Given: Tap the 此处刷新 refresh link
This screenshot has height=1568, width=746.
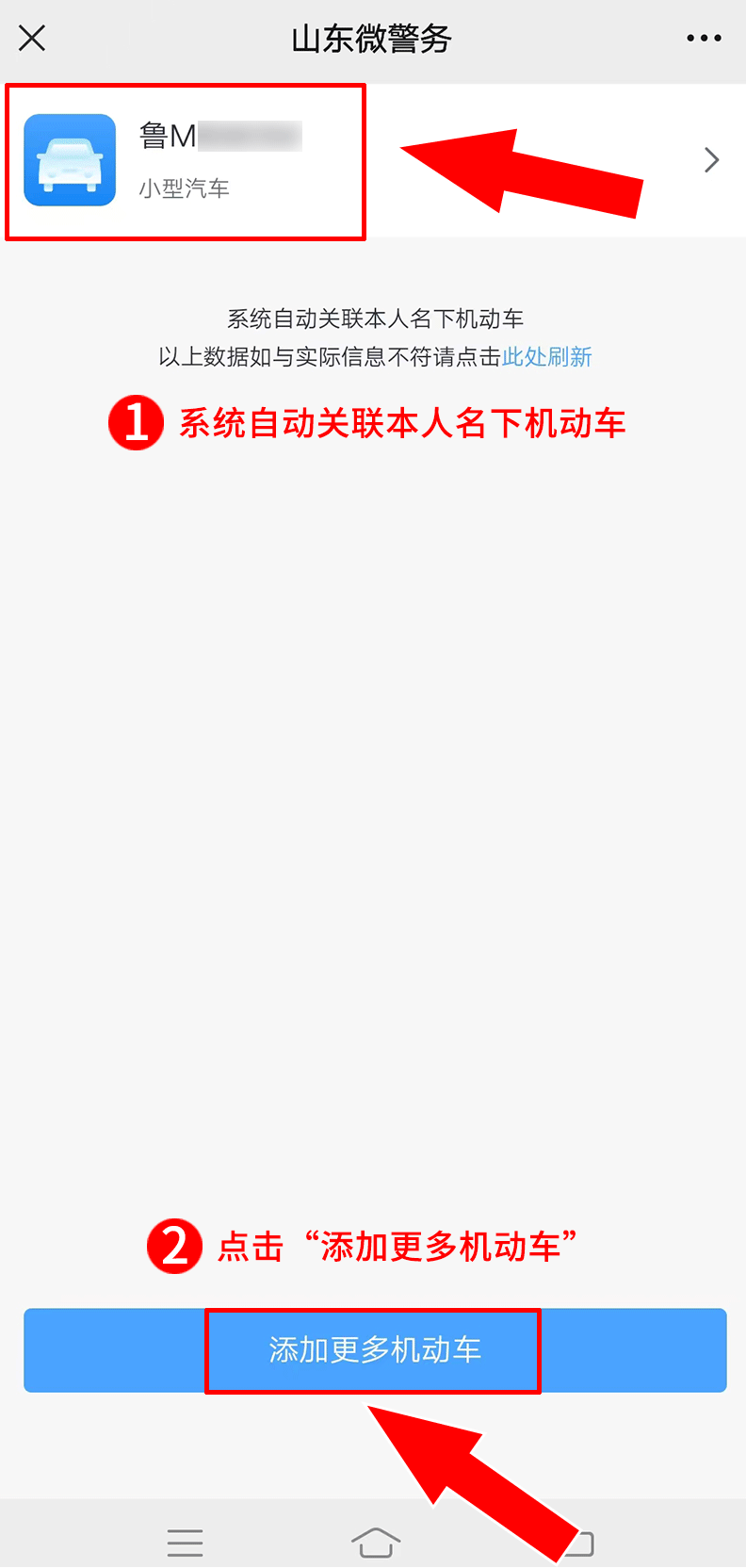Looking at the screenshot, I should 546,357.
